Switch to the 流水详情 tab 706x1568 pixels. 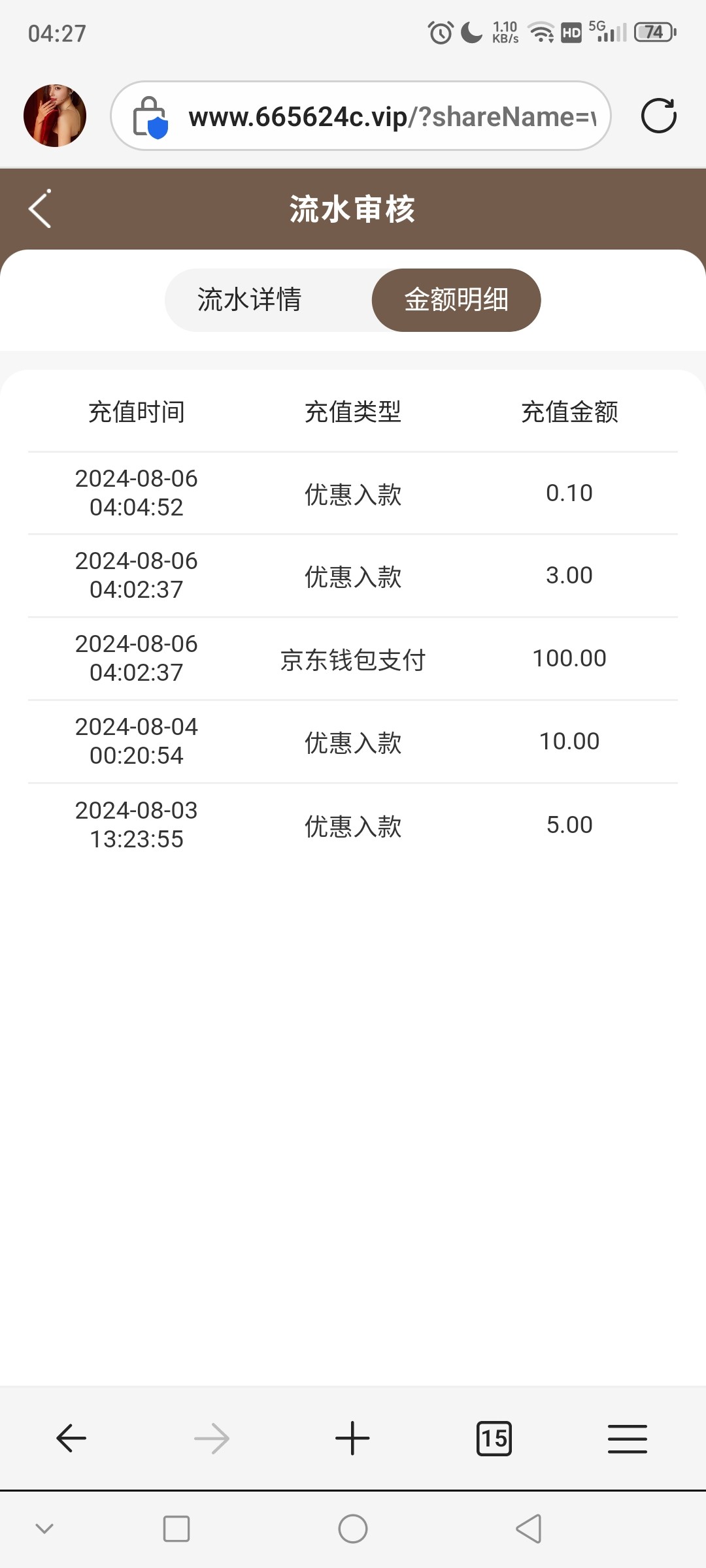(x=249, y=300)
